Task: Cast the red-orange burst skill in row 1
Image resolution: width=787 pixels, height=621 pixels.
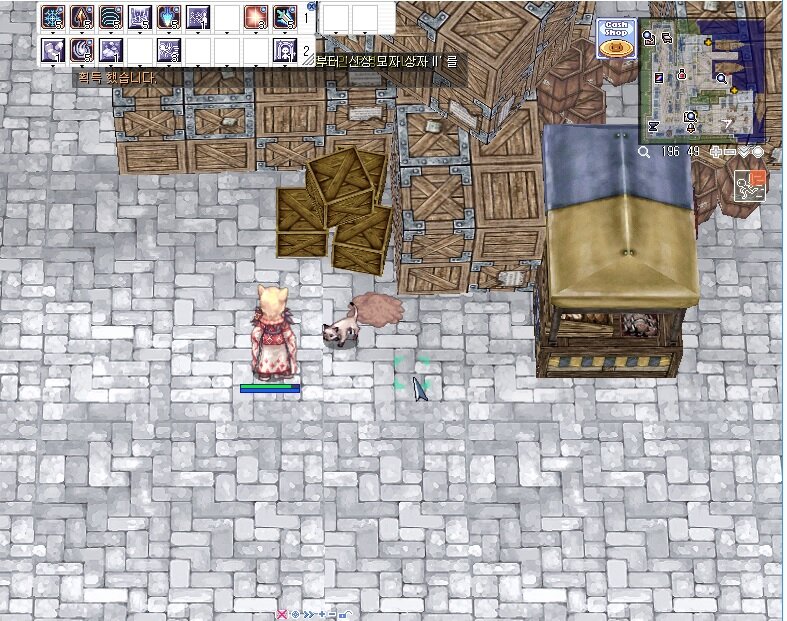Action: [256, 17]
